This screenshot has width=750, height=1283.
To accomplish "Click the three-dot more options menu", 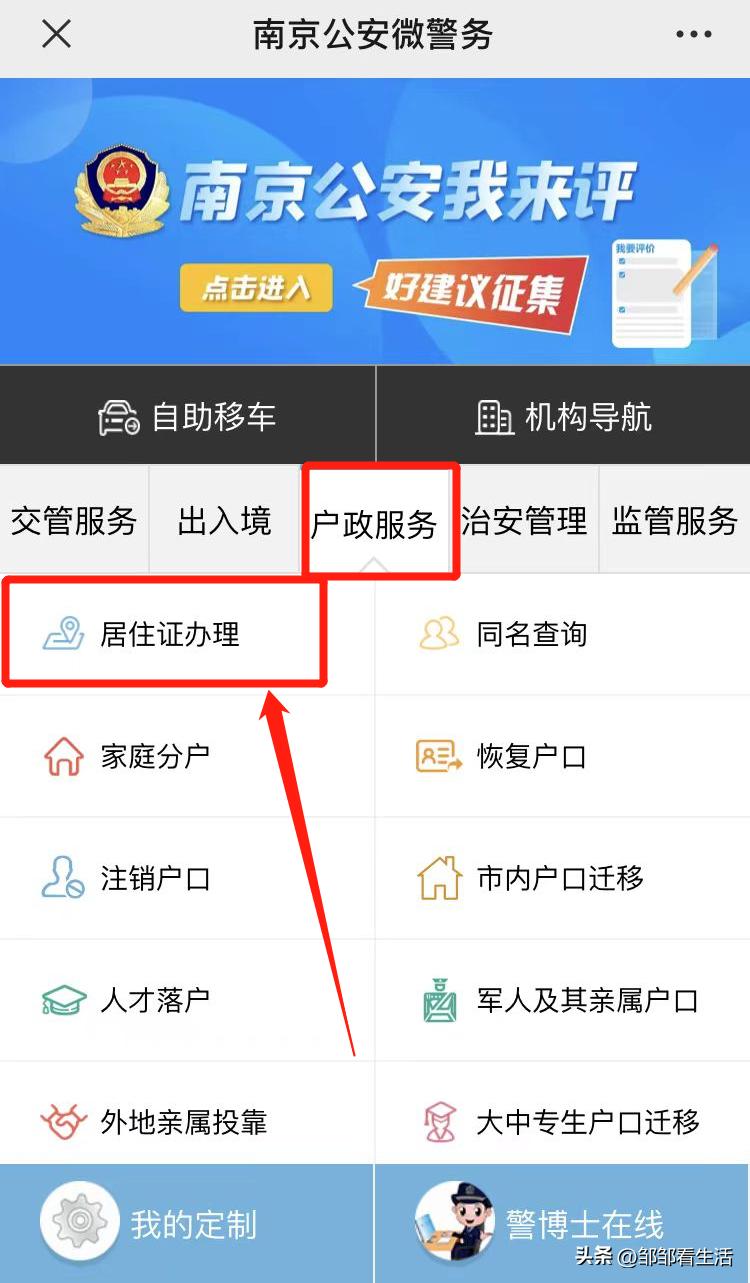I will (696, 34).
